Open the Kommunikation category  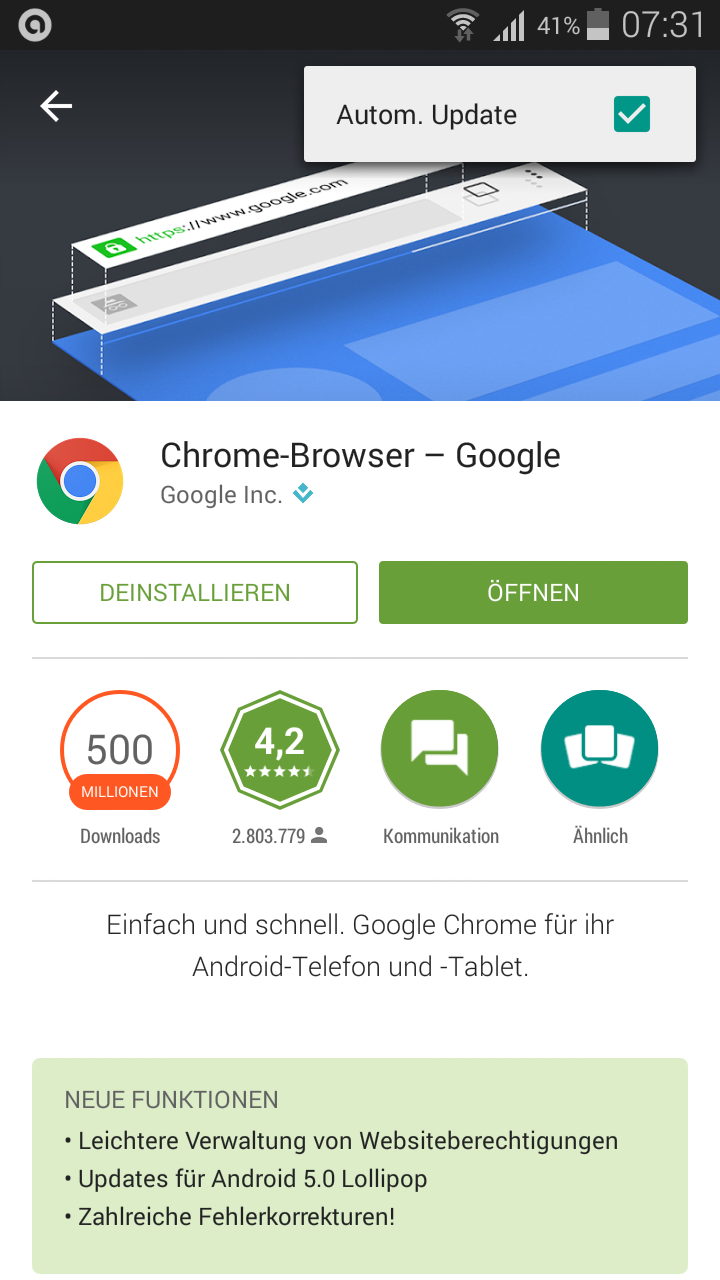440,750
